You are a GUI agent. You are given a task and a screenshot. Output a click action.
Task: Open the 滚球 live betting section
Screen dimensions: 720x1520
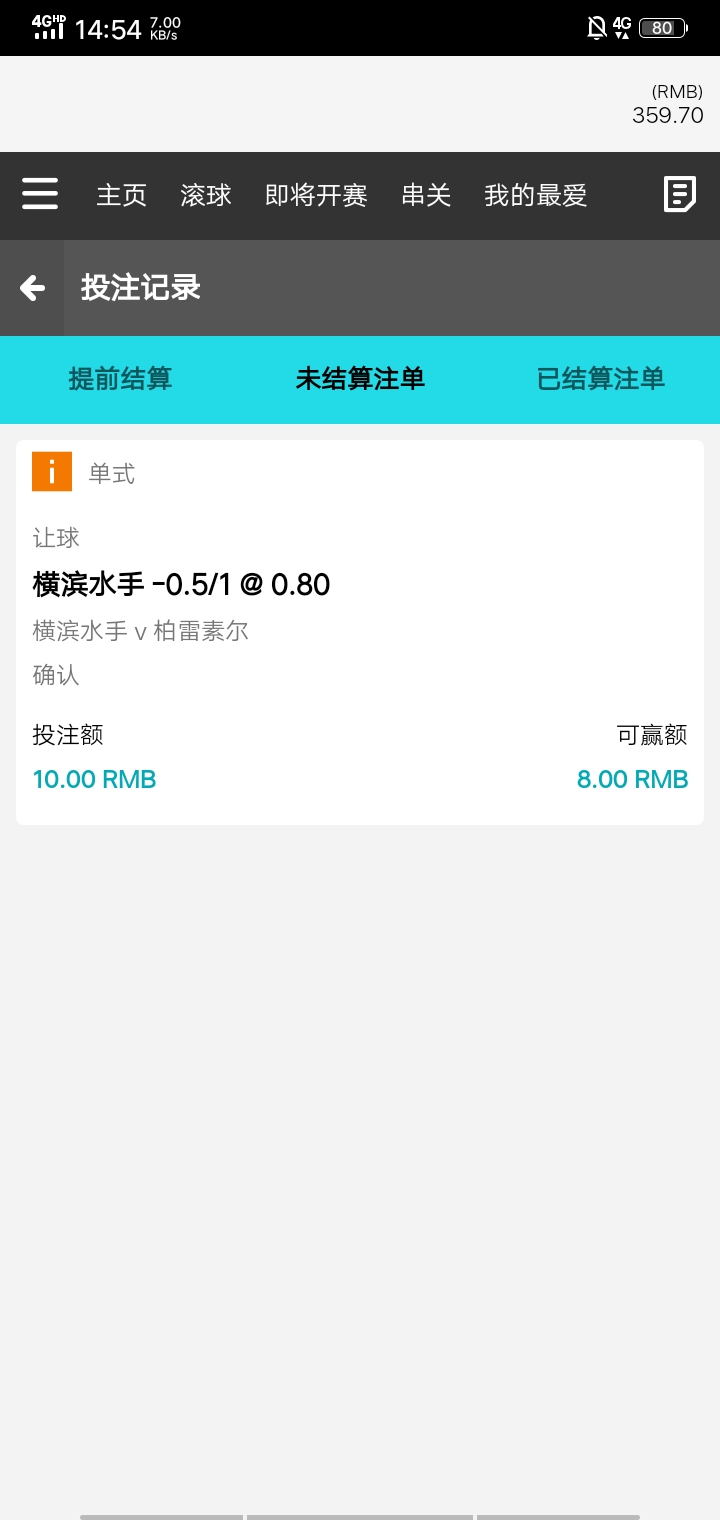(x=206, y=195)
